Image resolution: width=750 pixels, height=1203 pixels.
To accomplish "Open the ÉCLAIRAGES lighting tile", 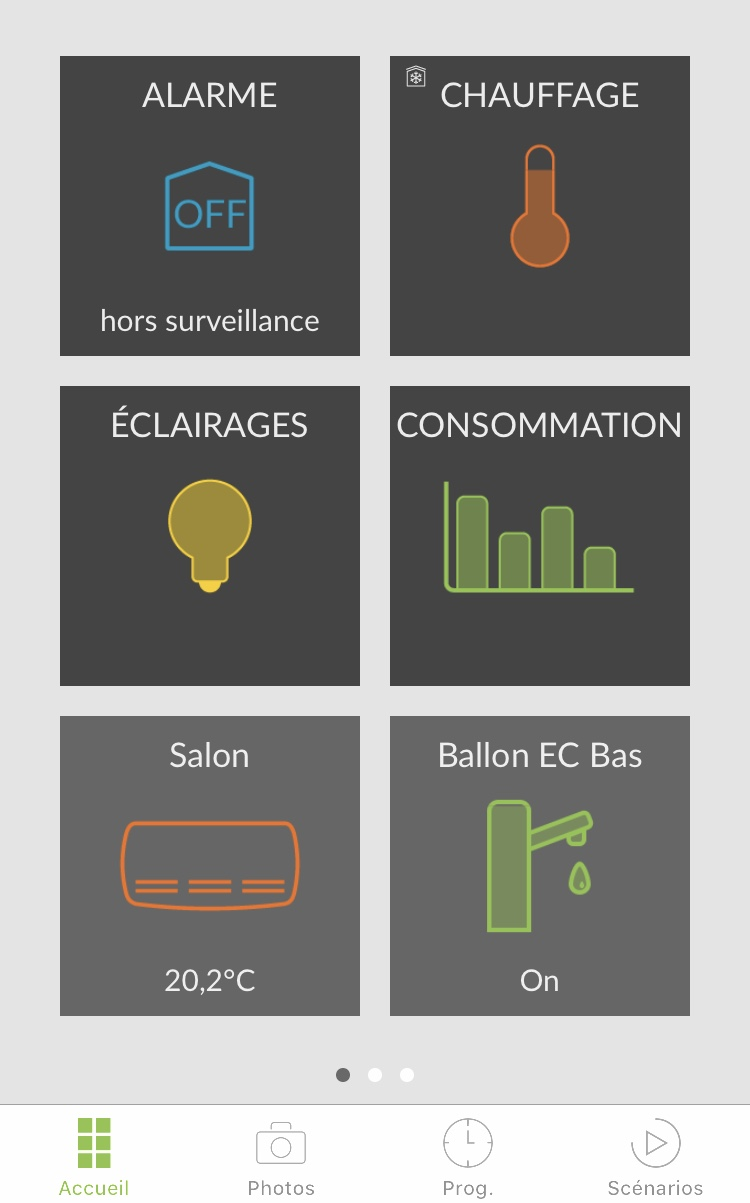I will [x=210, y=536].
